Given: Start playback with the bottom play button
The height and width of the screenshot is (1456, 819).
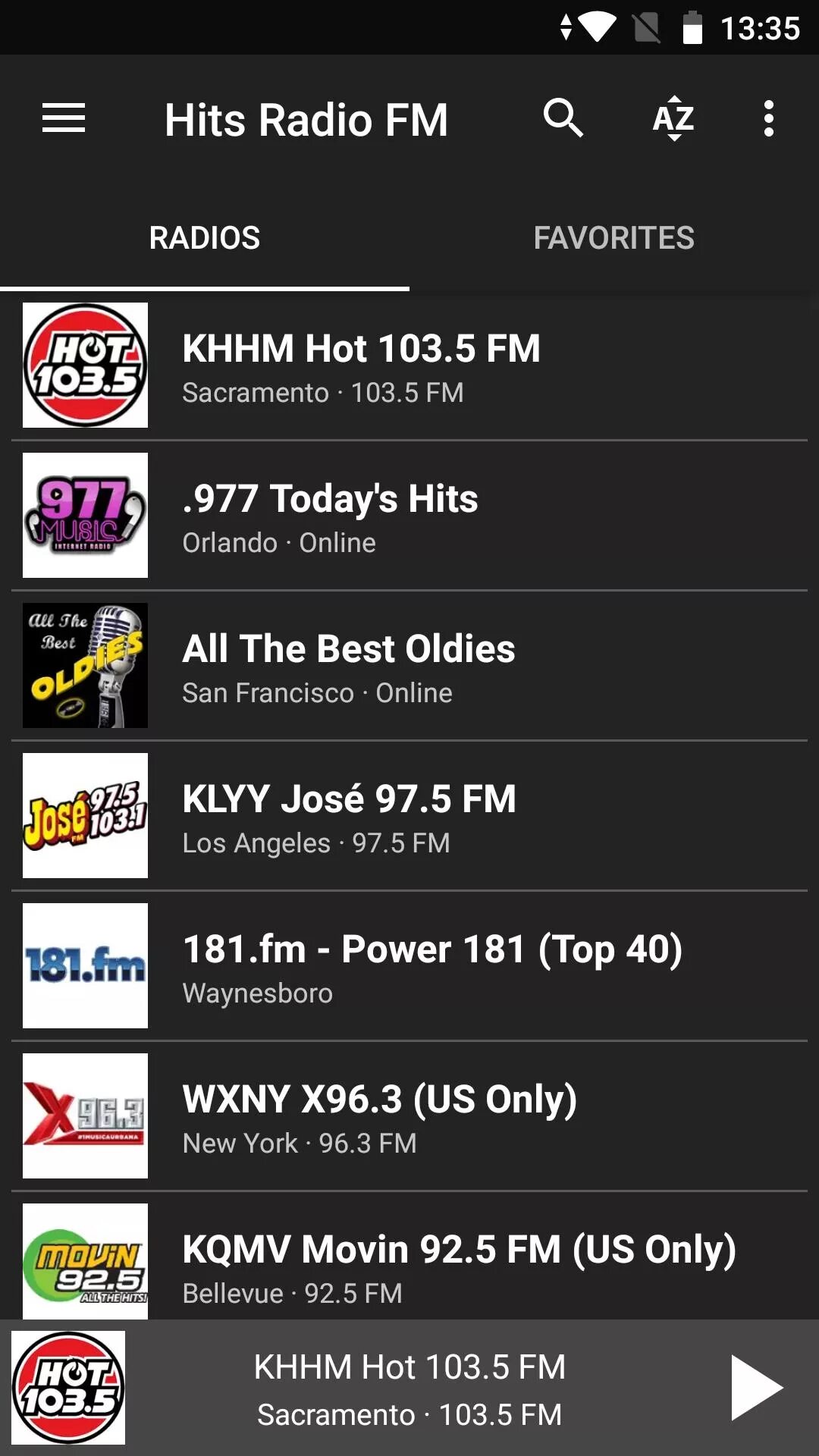Looking at the screenshot, I should [756, 1388].
